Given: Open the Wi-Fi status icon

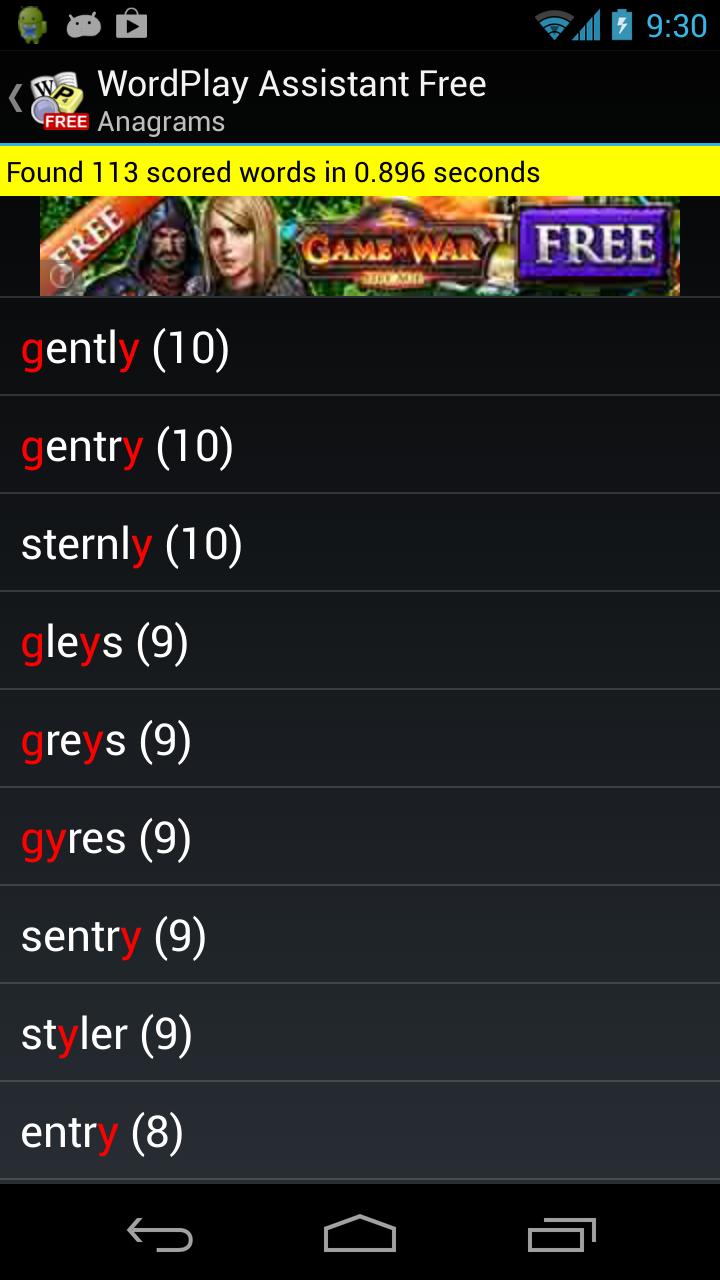Looking at the screenshot, I should [x=554, y=25].
